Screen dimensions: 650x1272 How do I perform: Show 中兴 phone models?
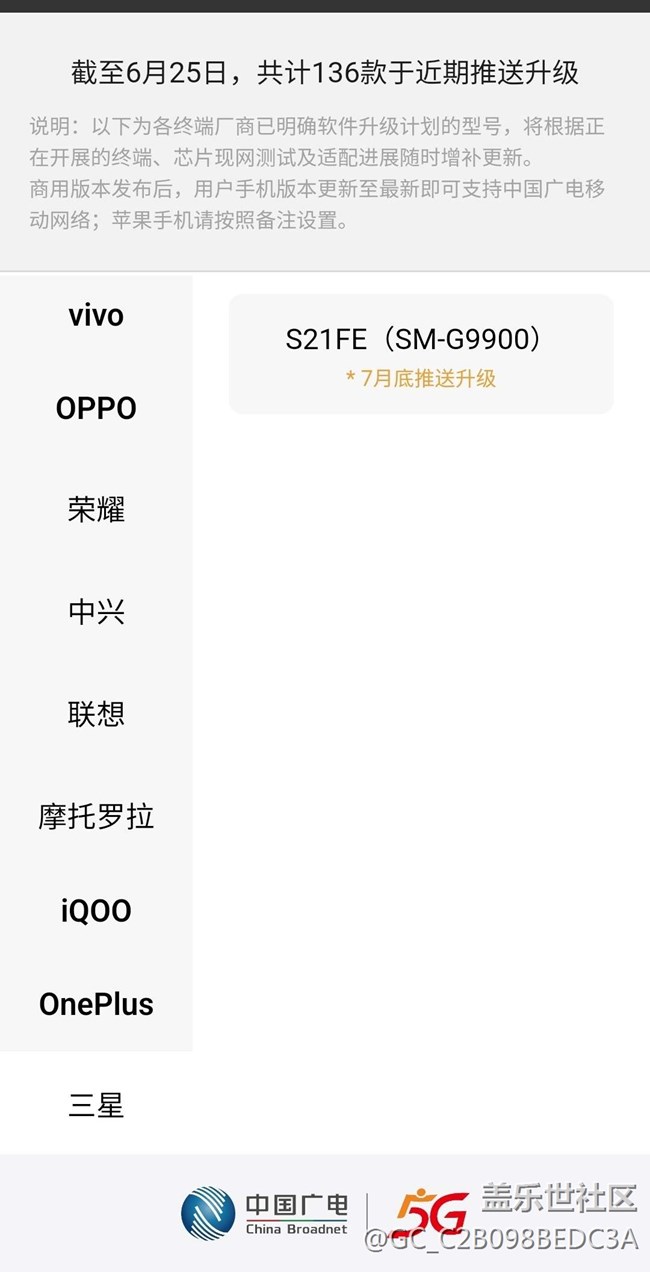(x=96, y=612)
